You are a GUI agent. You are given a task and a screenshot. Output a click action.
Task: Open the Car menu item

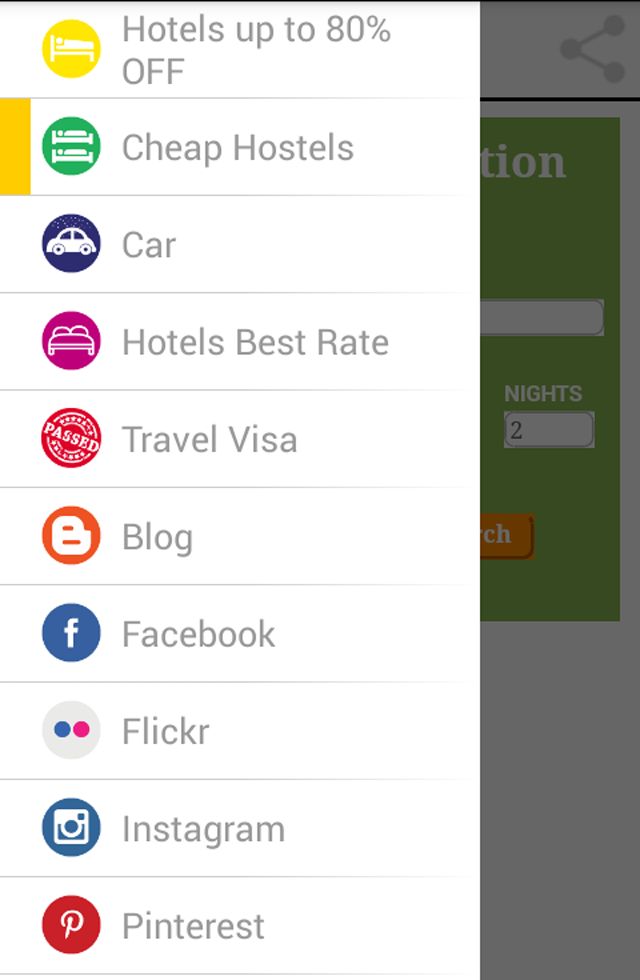pyautogui.click(x=240, y=245)
